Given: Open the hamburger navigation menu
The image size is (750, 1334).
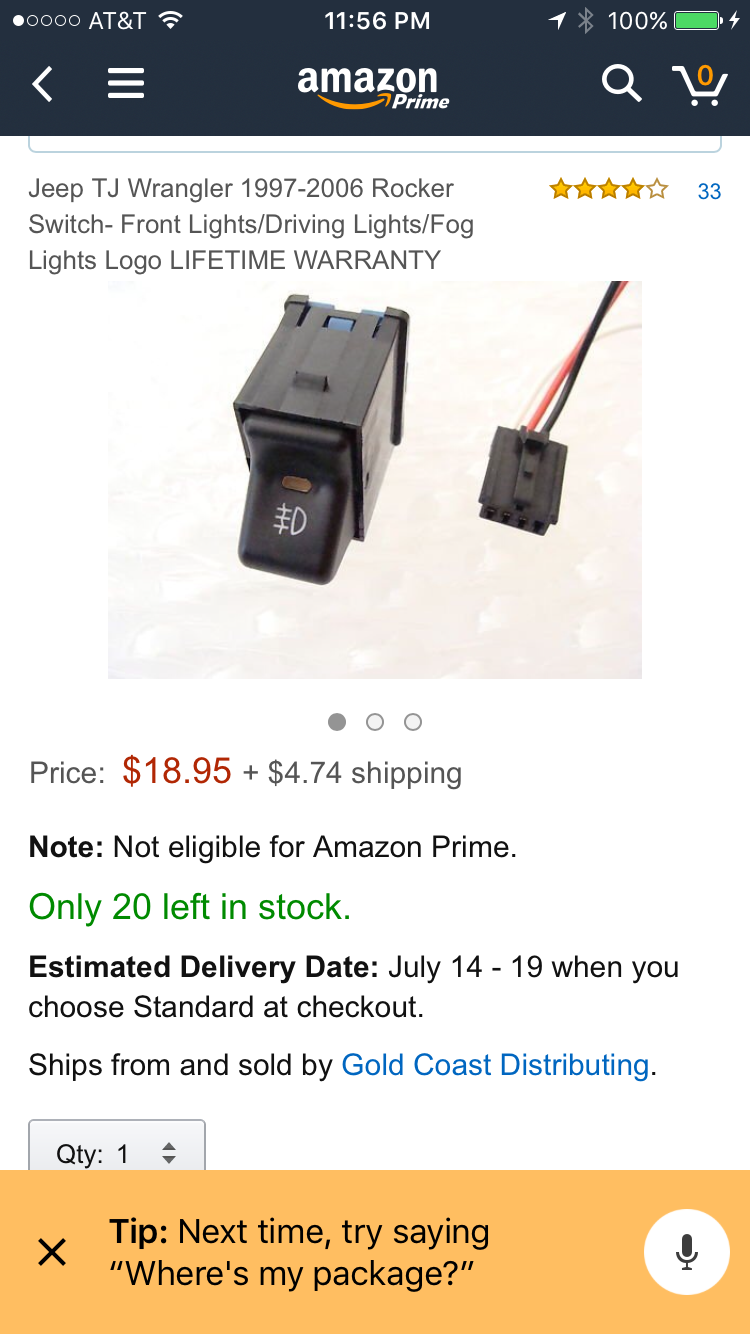Looking at the screenshot, I should [126, 84].
